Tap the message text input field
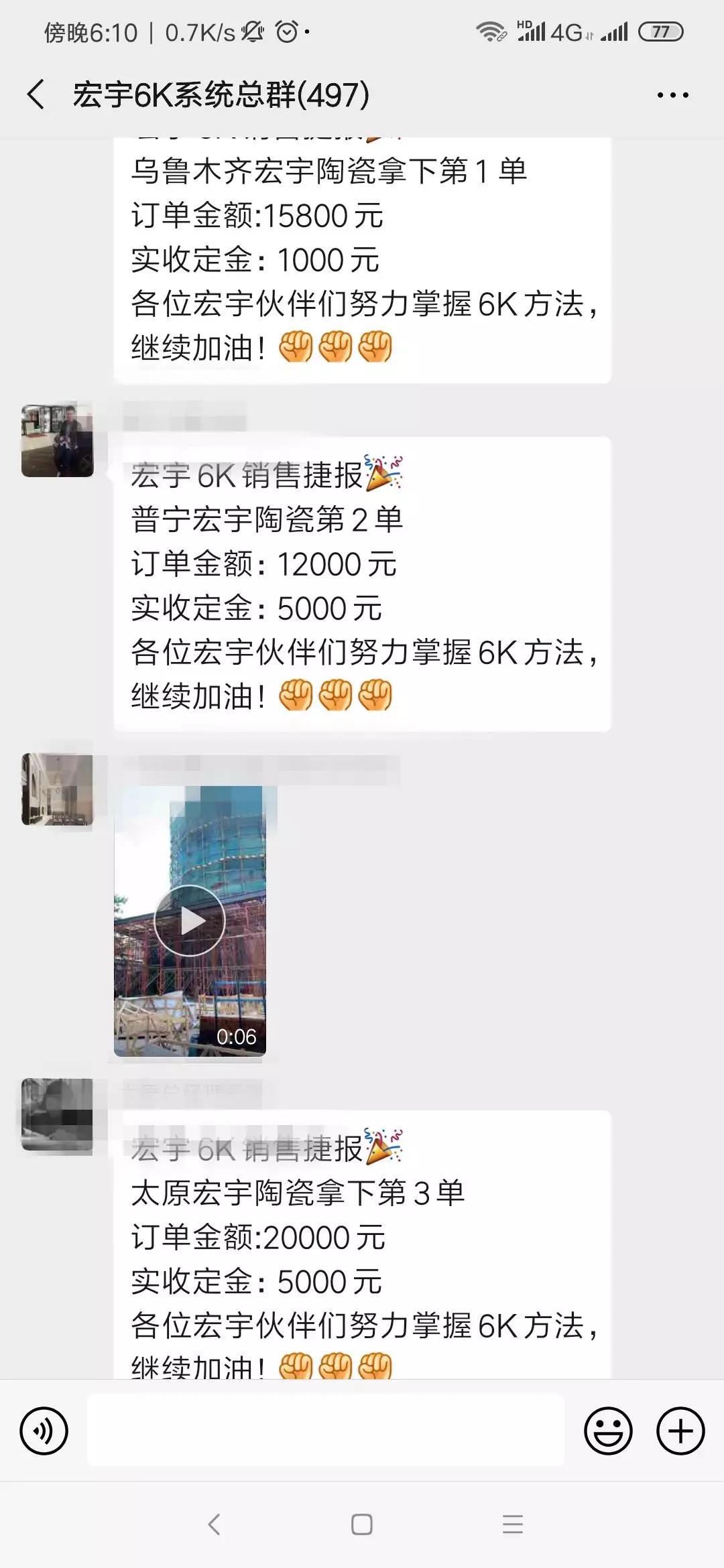 tap(326, 1431)
